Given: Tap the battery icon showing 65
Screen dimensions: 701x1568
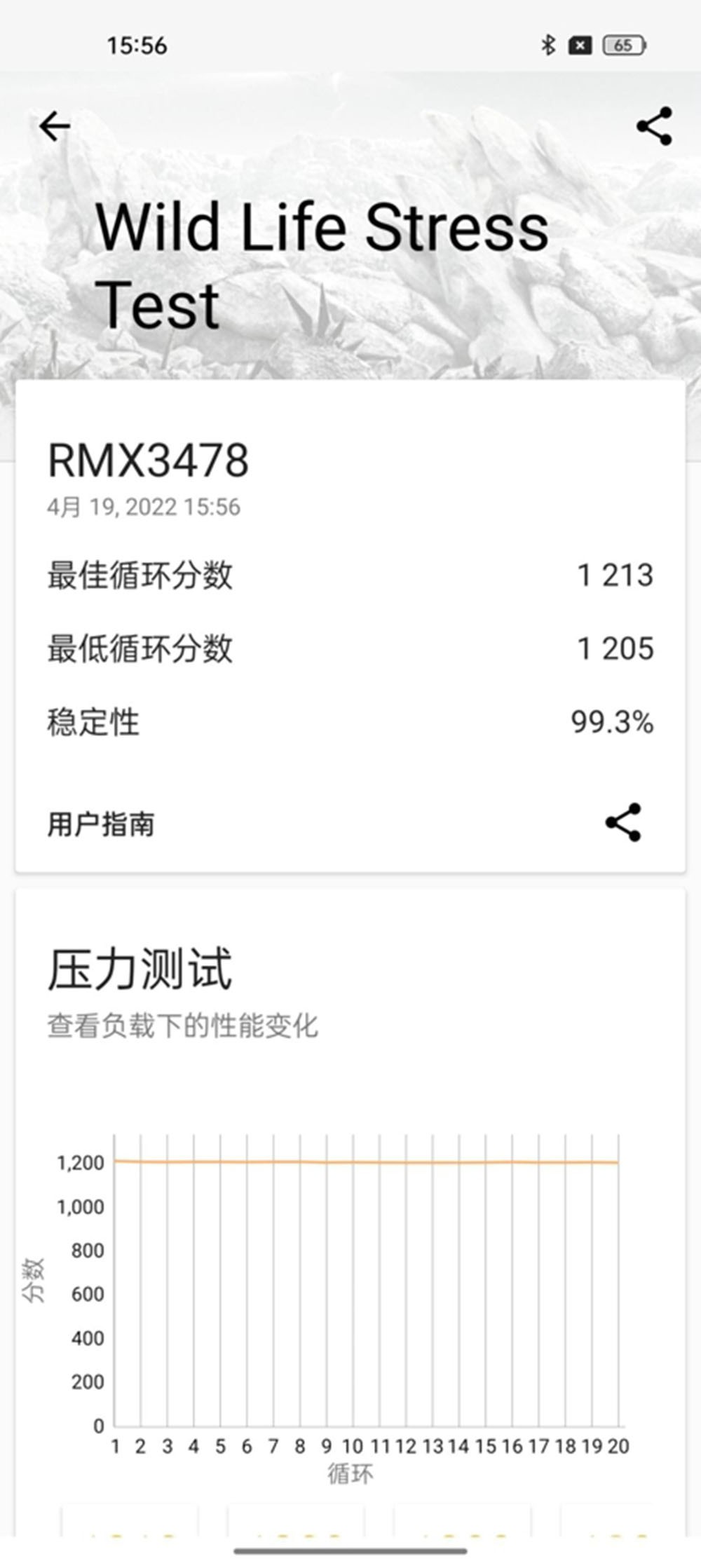Looking at the screenshot, I should click(x=624, y=44).
